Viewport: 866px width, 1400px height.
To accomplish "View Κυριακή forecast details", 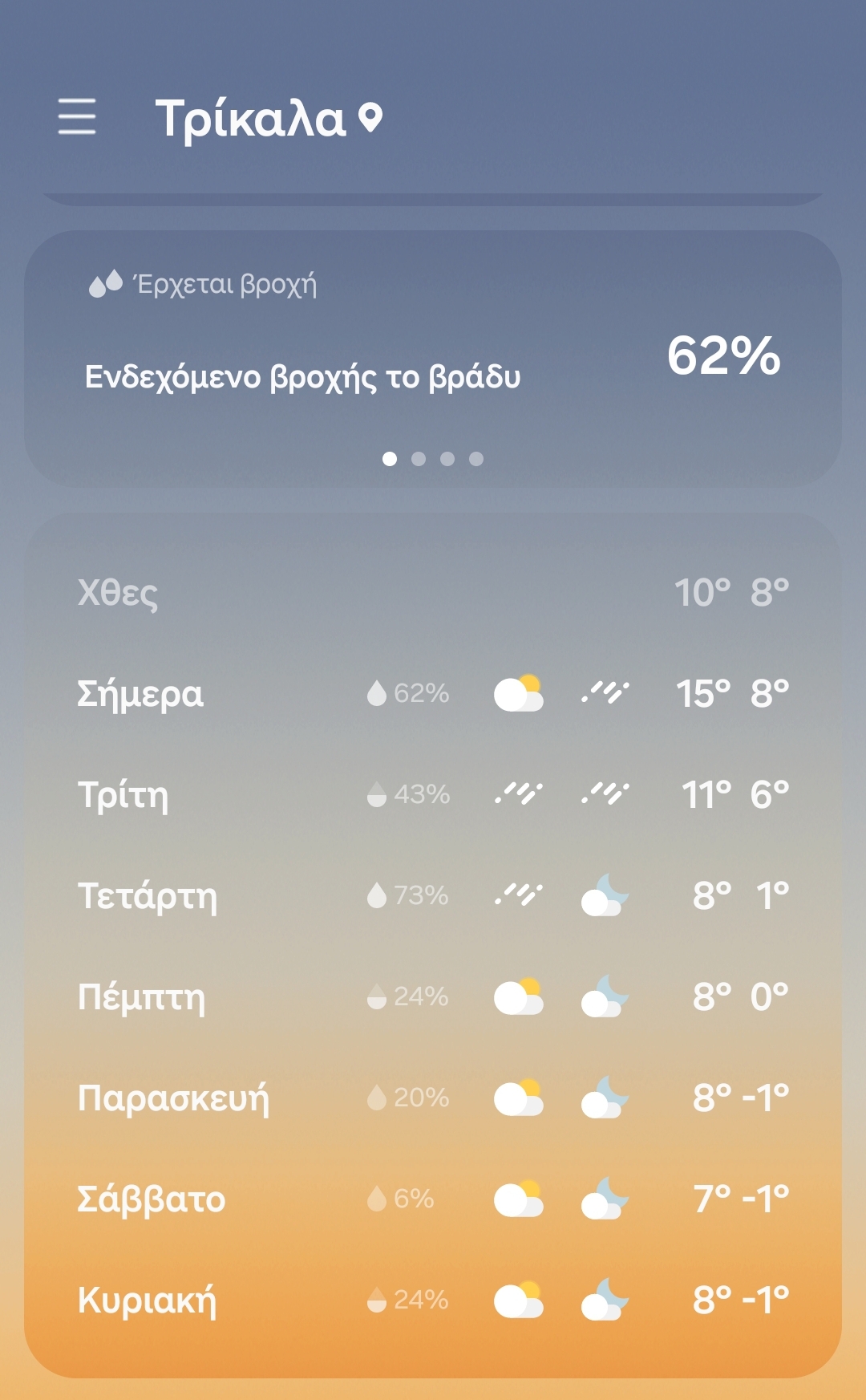I will tap(433, 1300).
